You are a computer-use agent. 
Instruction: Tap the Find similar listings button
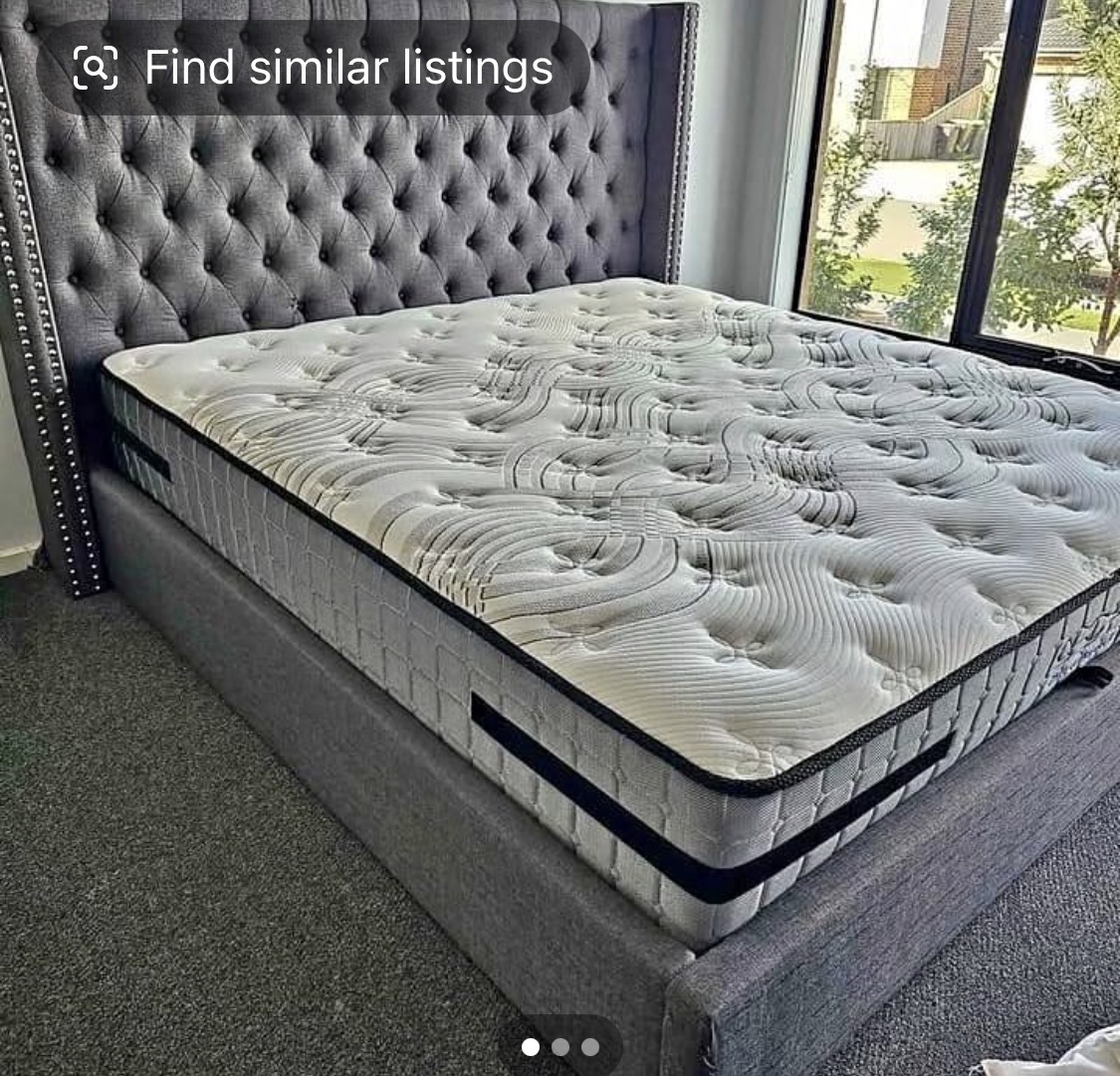pos(314,68)
